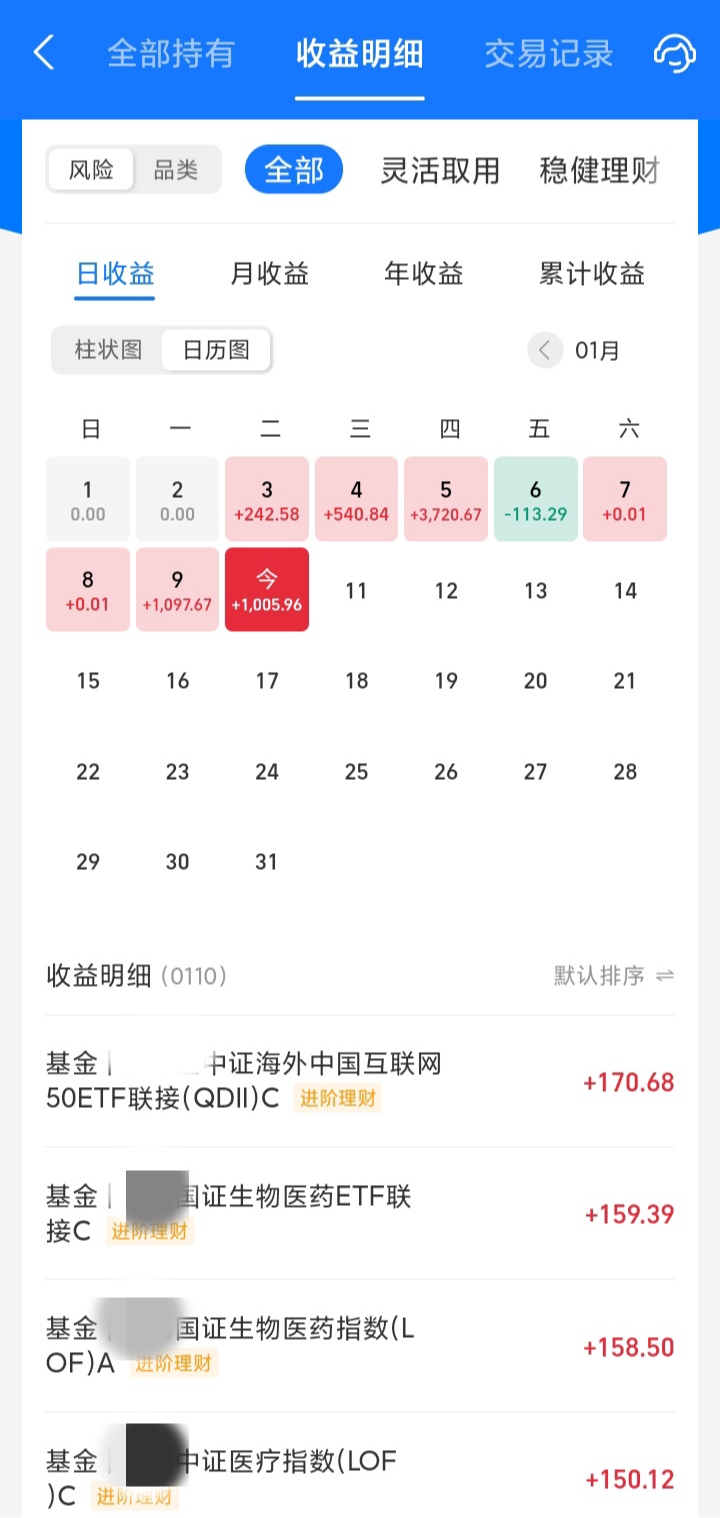This screenshot has height=1518, width=720.
Task: Select the 品类 segment option
Action: click(176, 170)
